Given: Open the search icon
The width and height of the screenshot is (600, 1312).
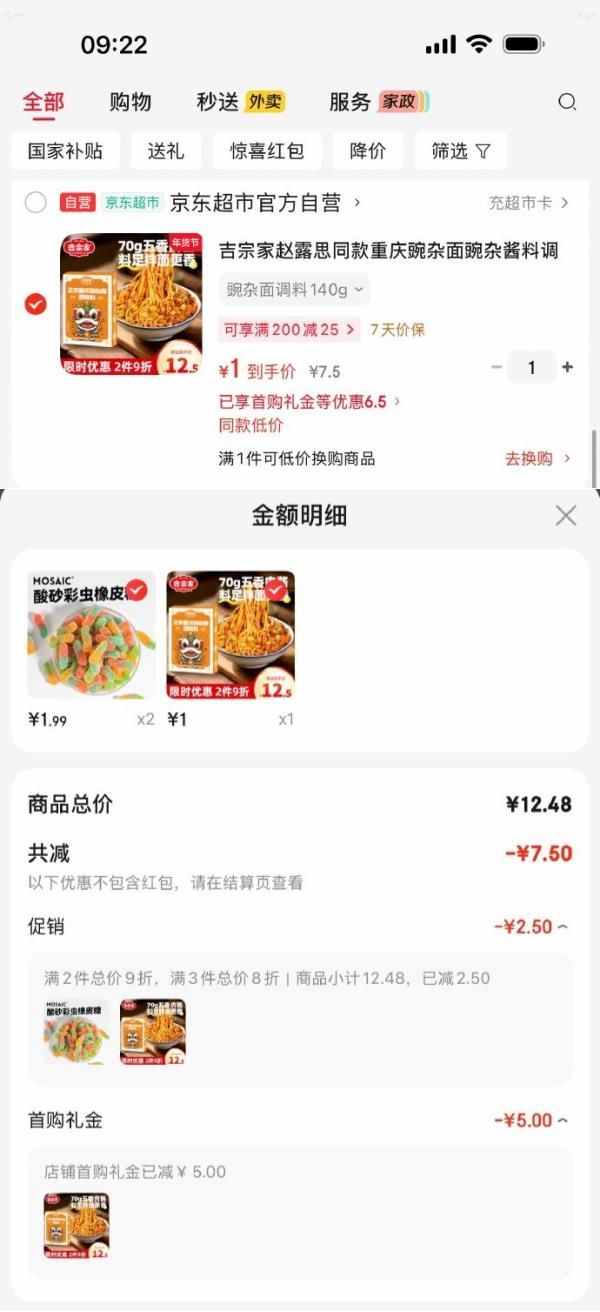Looking at the screenshot, I should pos(567,102).
